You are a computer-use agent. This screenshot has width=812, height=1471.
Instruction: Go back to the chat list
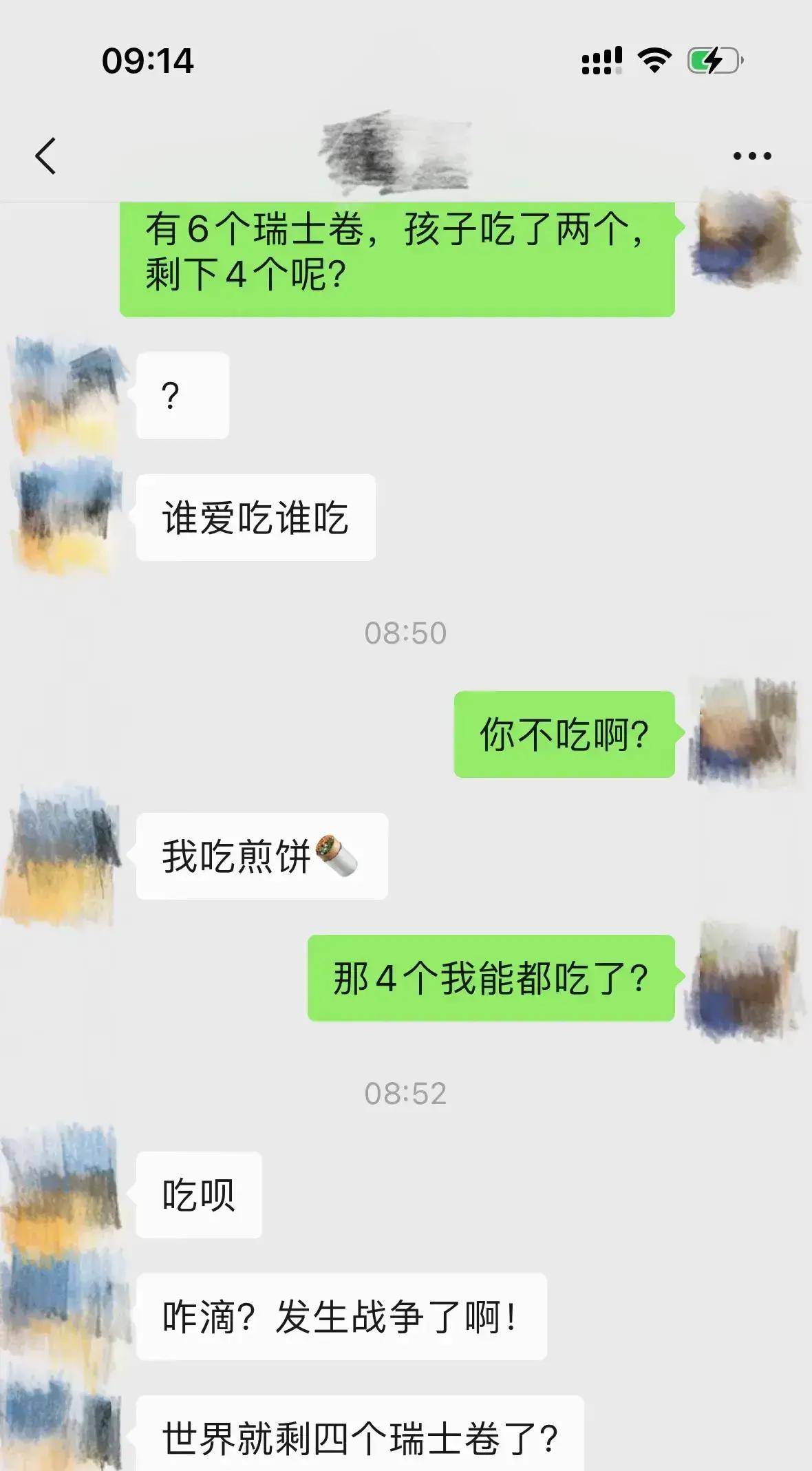coord(45,156)
